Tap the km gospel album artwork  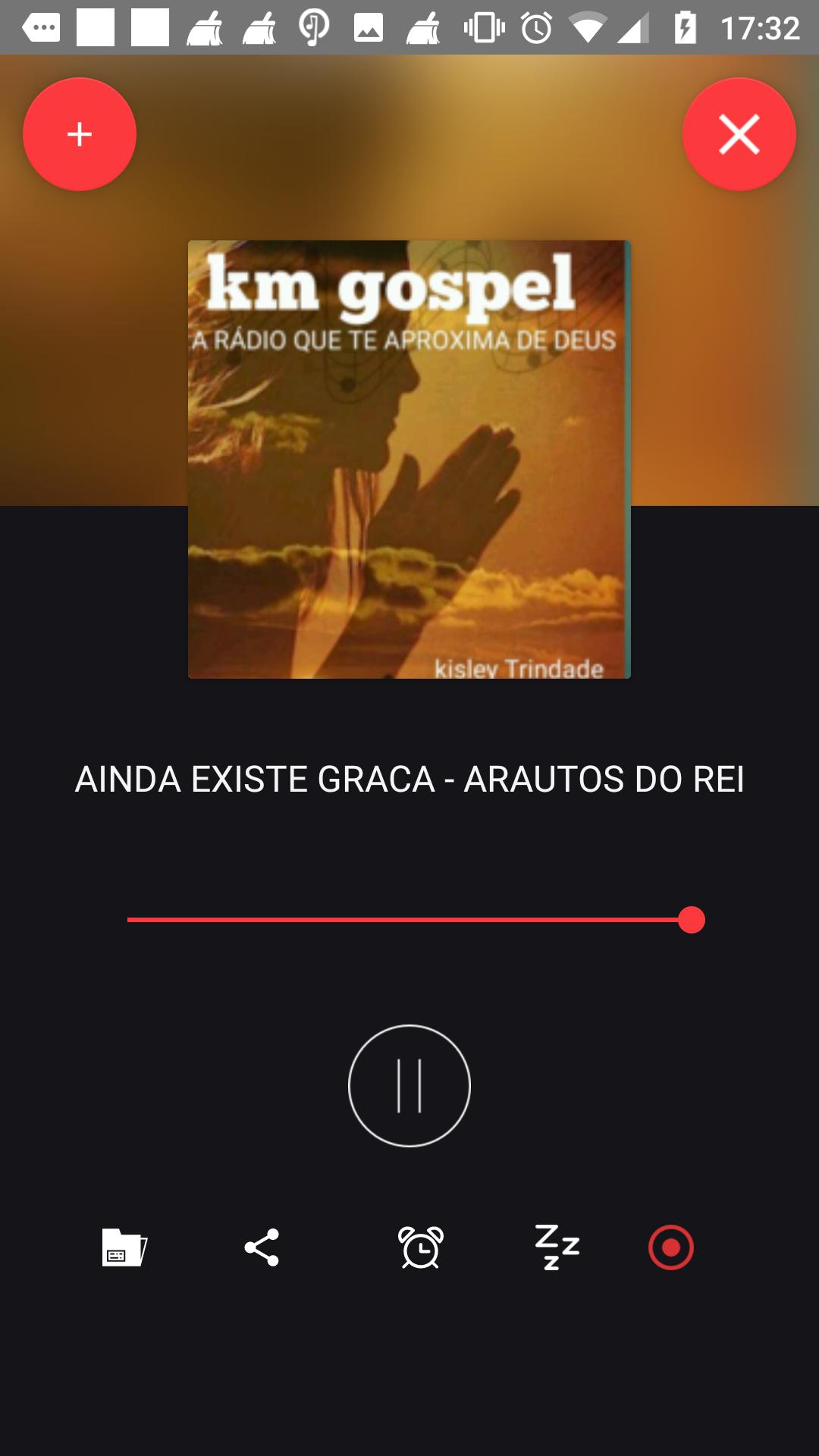pos(409,458)
